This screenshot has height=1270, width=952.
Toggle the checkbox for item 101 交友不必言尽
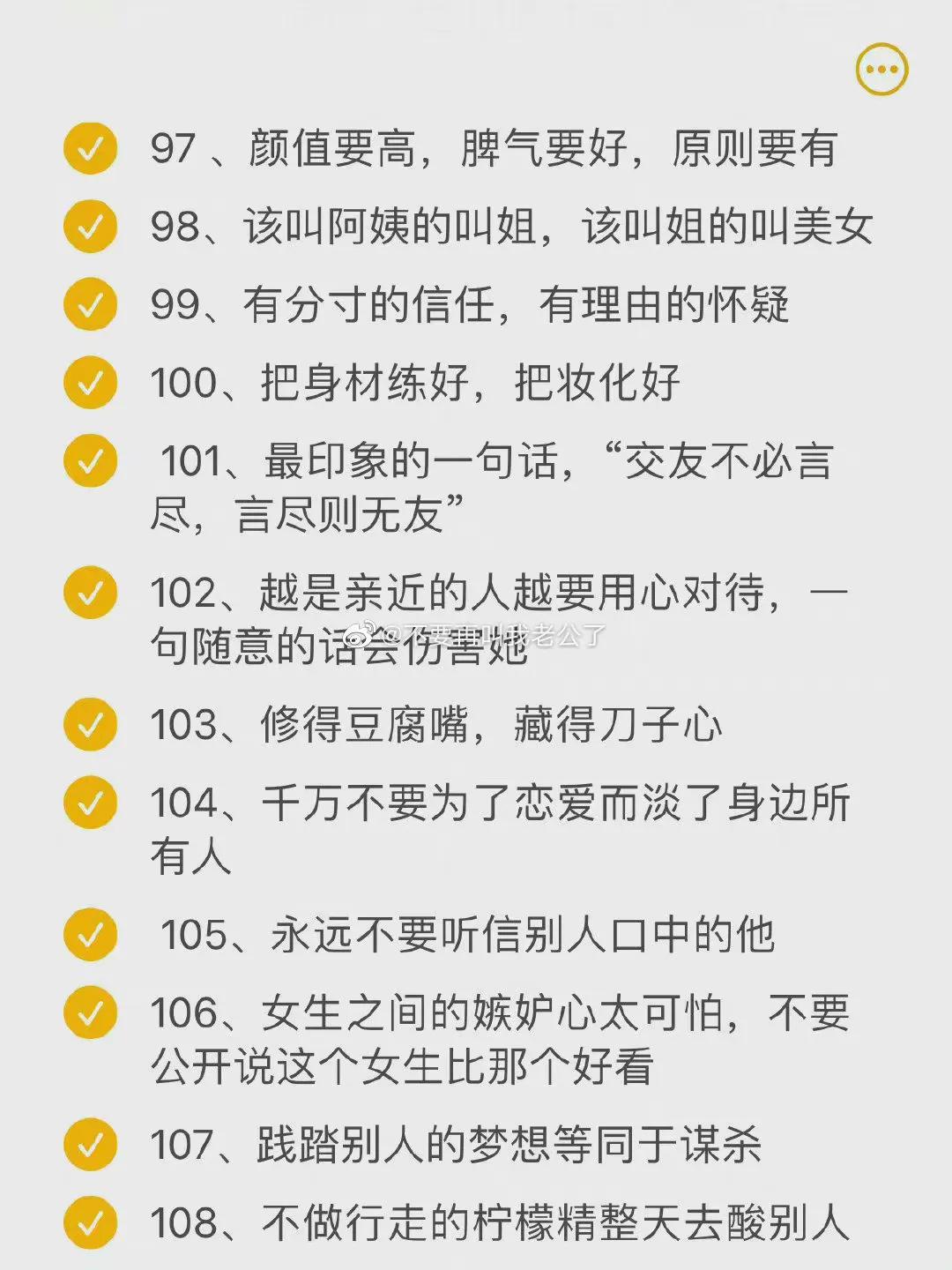click(90, 460)
